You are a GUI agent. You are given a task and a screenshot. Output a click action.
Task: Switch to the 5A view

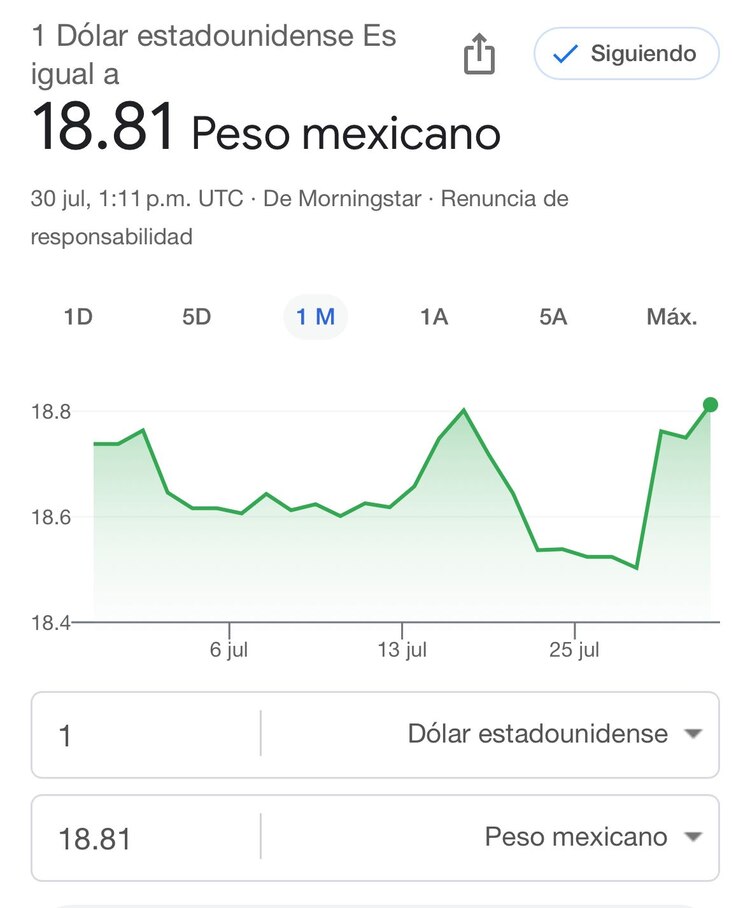(x=553, y=316)
